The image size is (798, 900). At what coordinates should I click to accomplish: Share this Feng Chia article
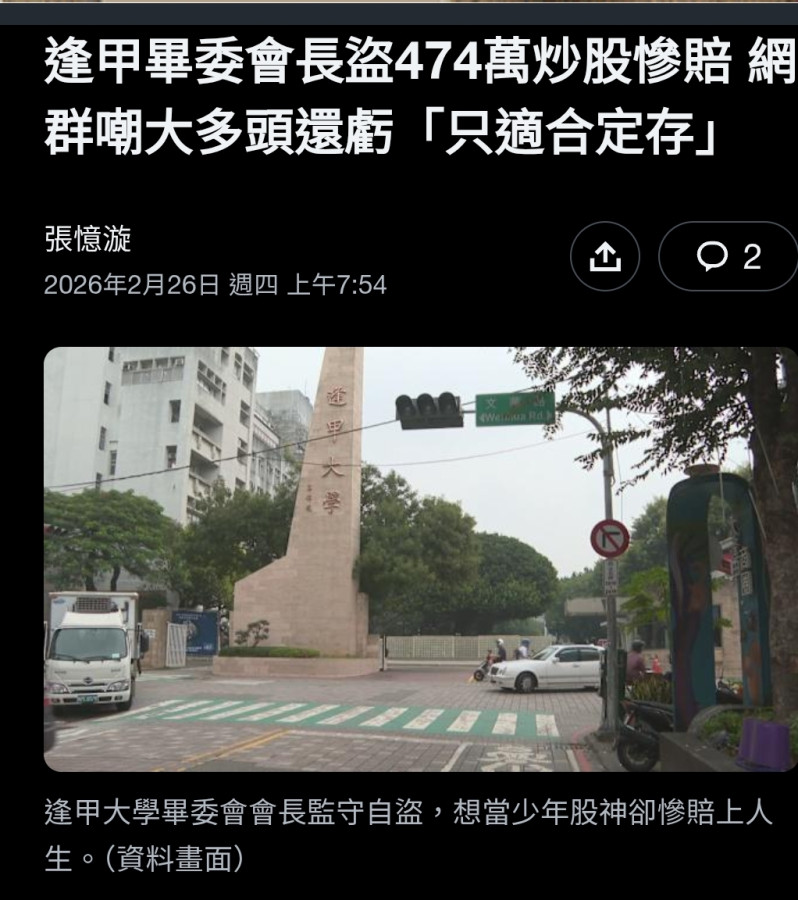click(604, 257)
